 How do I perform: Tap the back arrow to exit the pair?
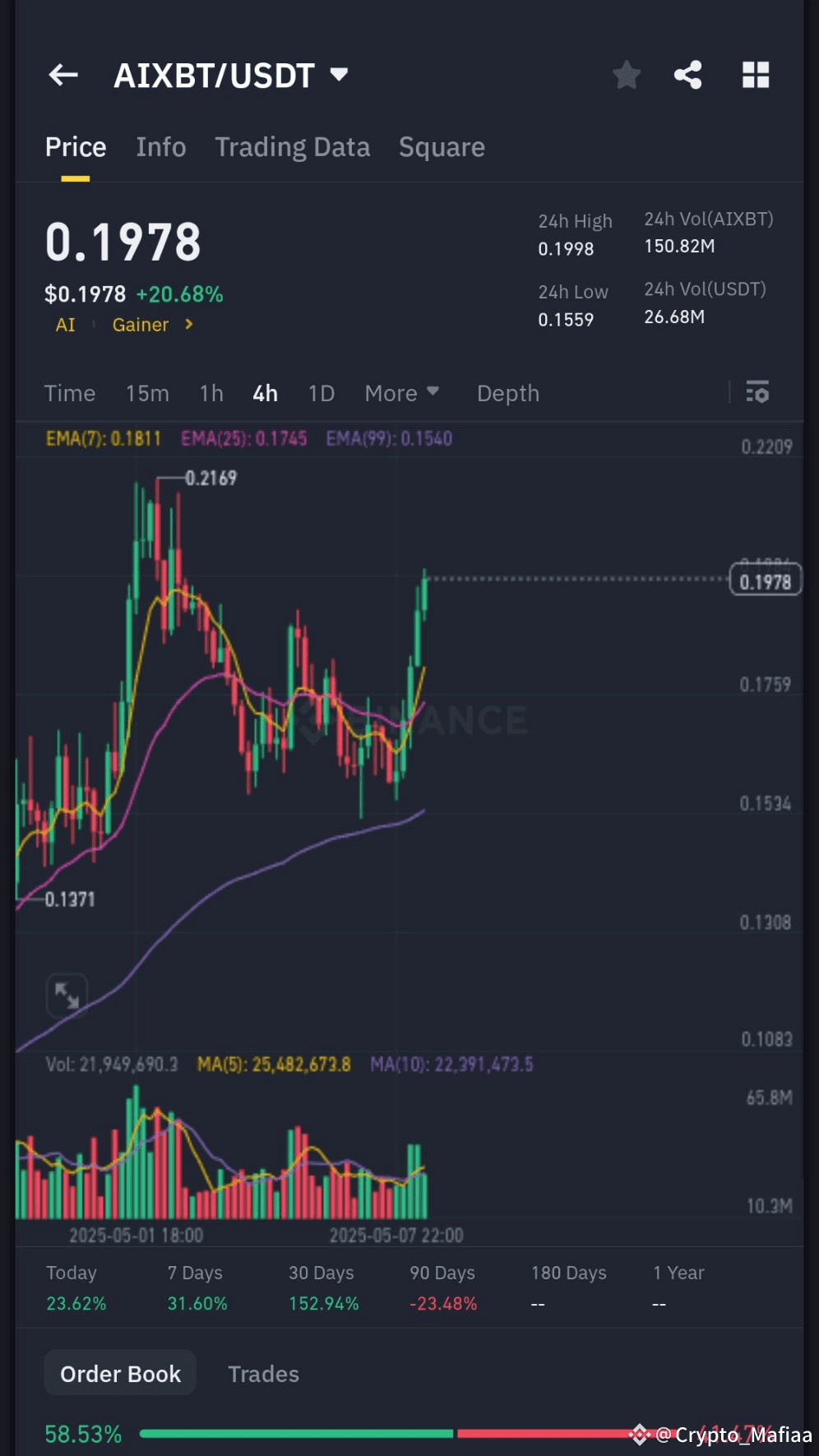click(x=62, y=75)
